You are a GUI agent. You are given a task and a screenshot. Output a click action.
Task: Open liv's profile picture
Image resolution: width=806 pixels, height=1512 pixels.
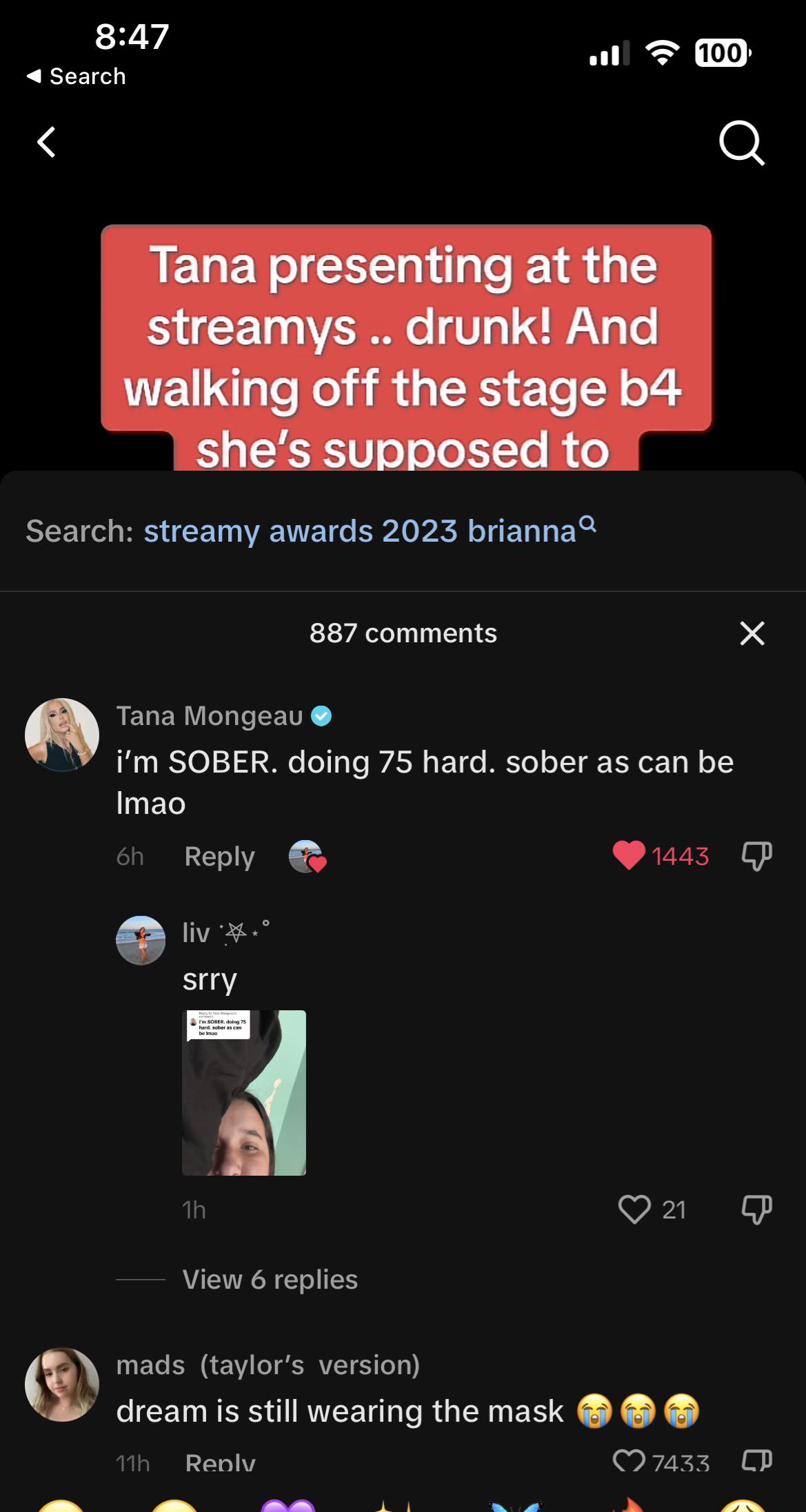click(x=141, y=940)
